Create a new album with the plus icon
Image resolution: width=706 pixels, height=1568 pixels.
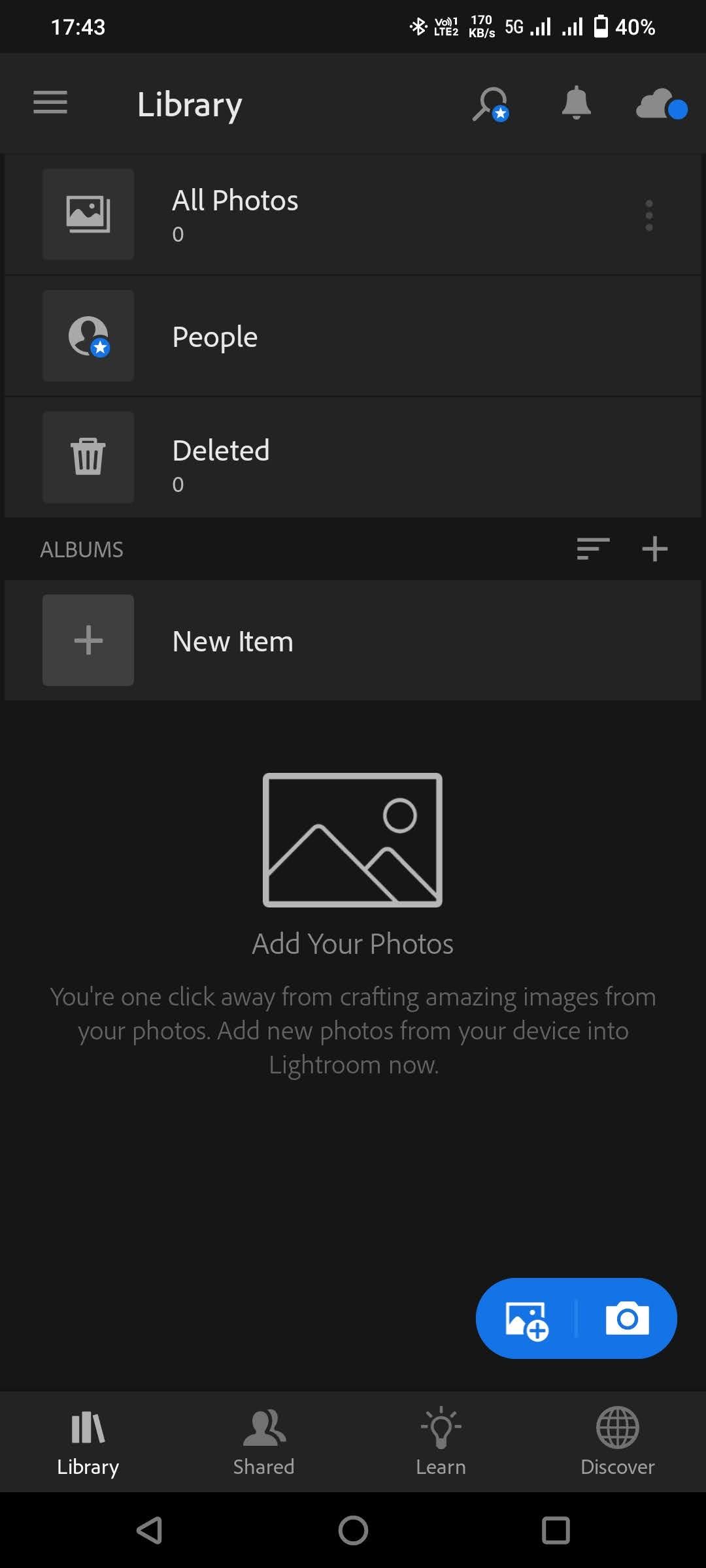[655, 549]
